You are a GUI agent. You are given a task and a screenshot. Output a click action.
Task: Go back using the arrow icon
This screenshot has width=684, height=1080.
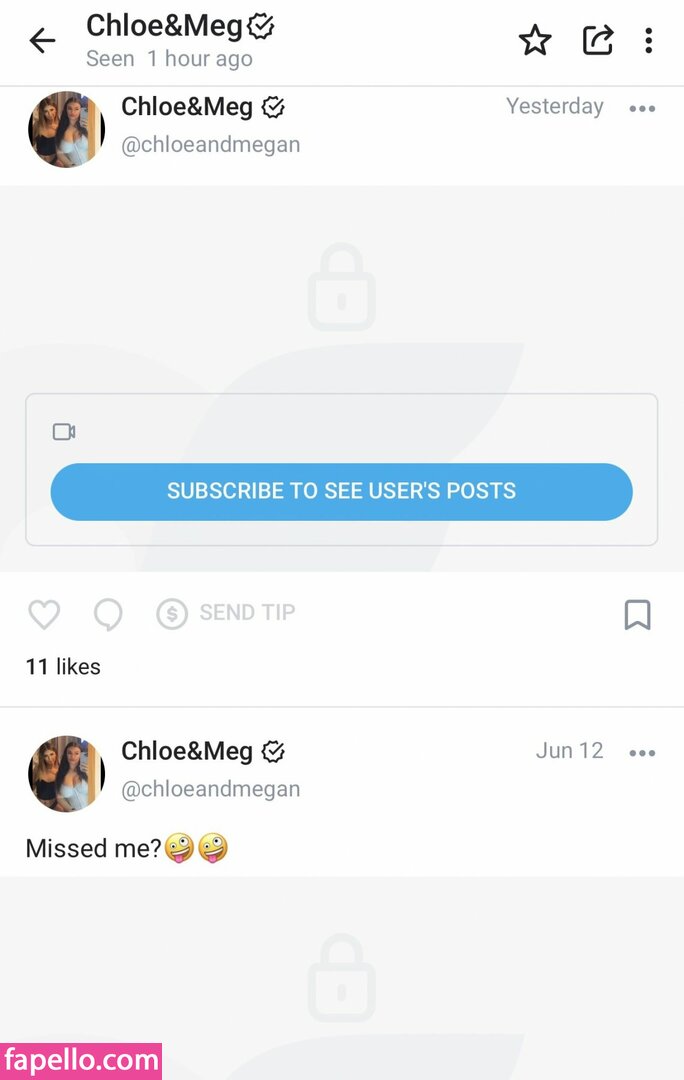click(x=42, y=40)
